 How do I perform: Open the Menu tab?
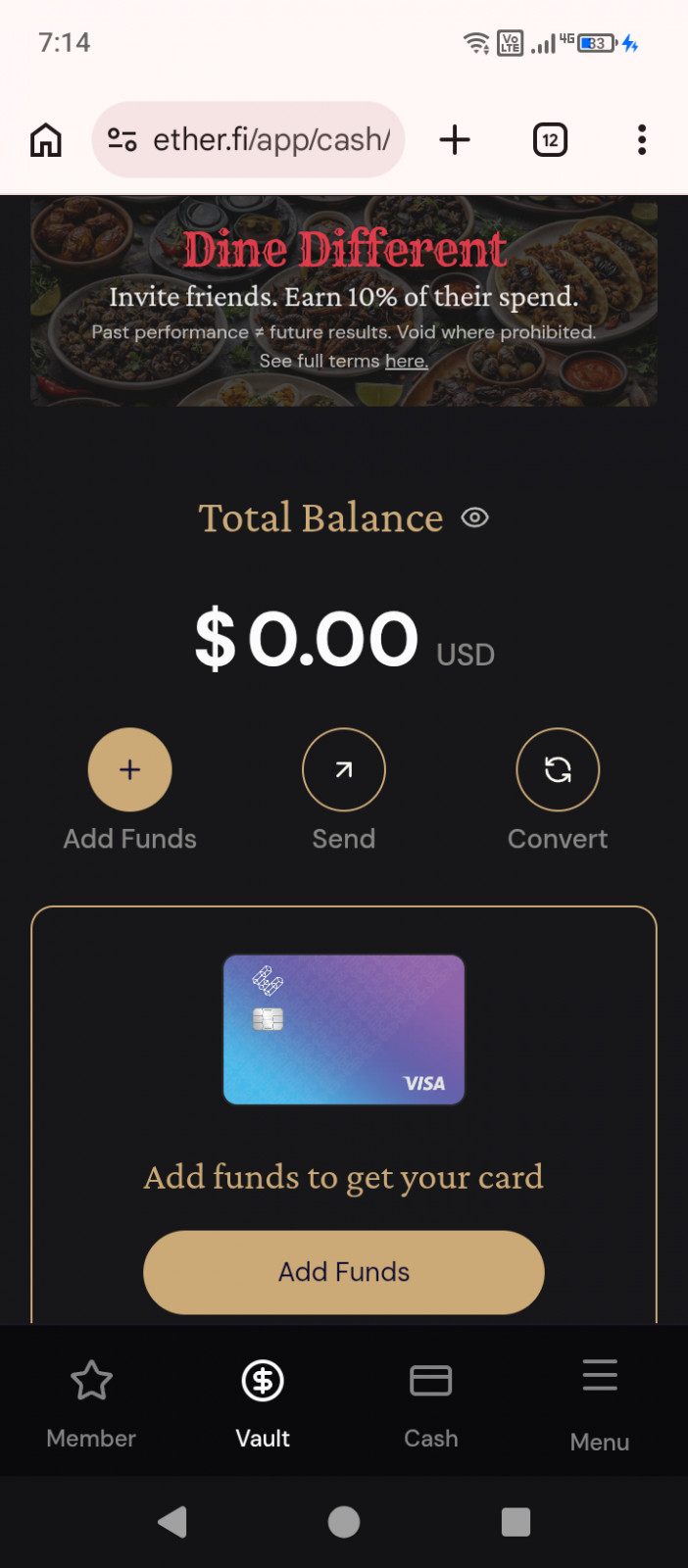pyautogui.click(x=600, y=1401)
